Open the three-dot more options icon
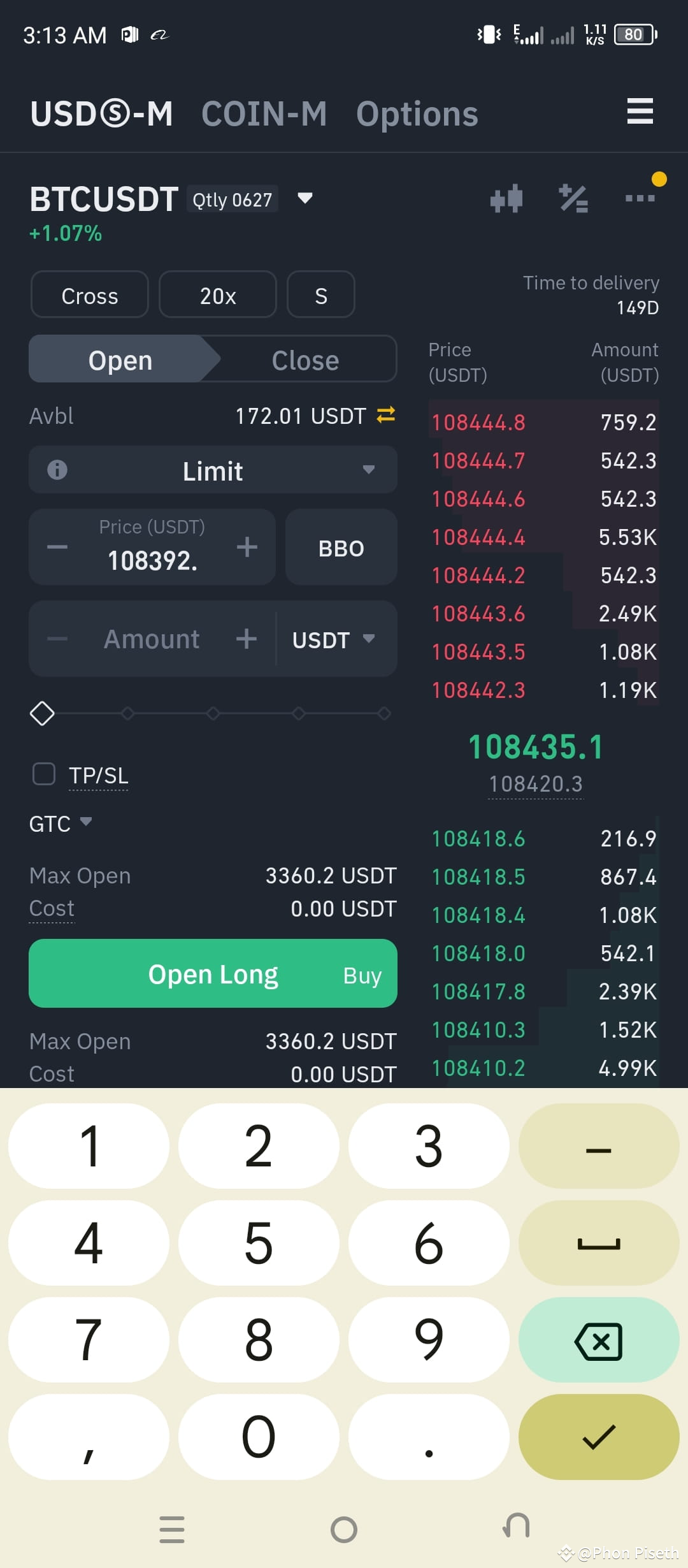Viewport: 688px width, 1568px height. click(x=639, y=198)
